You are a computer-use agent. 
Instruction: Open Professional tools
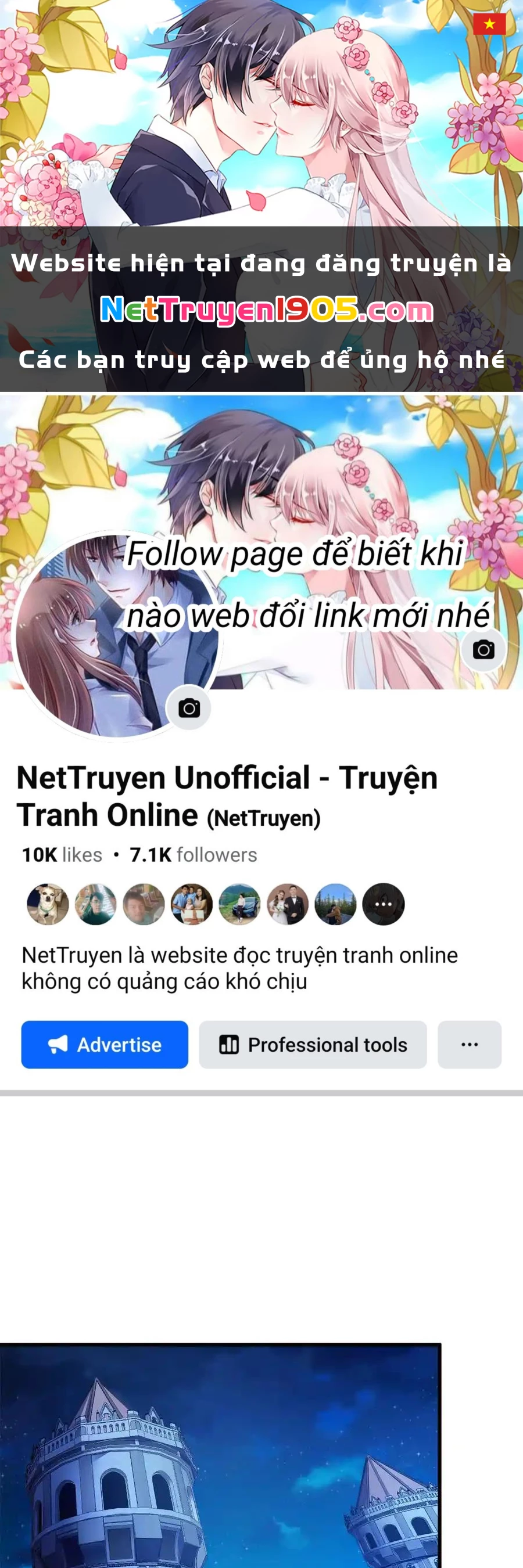312,1045
